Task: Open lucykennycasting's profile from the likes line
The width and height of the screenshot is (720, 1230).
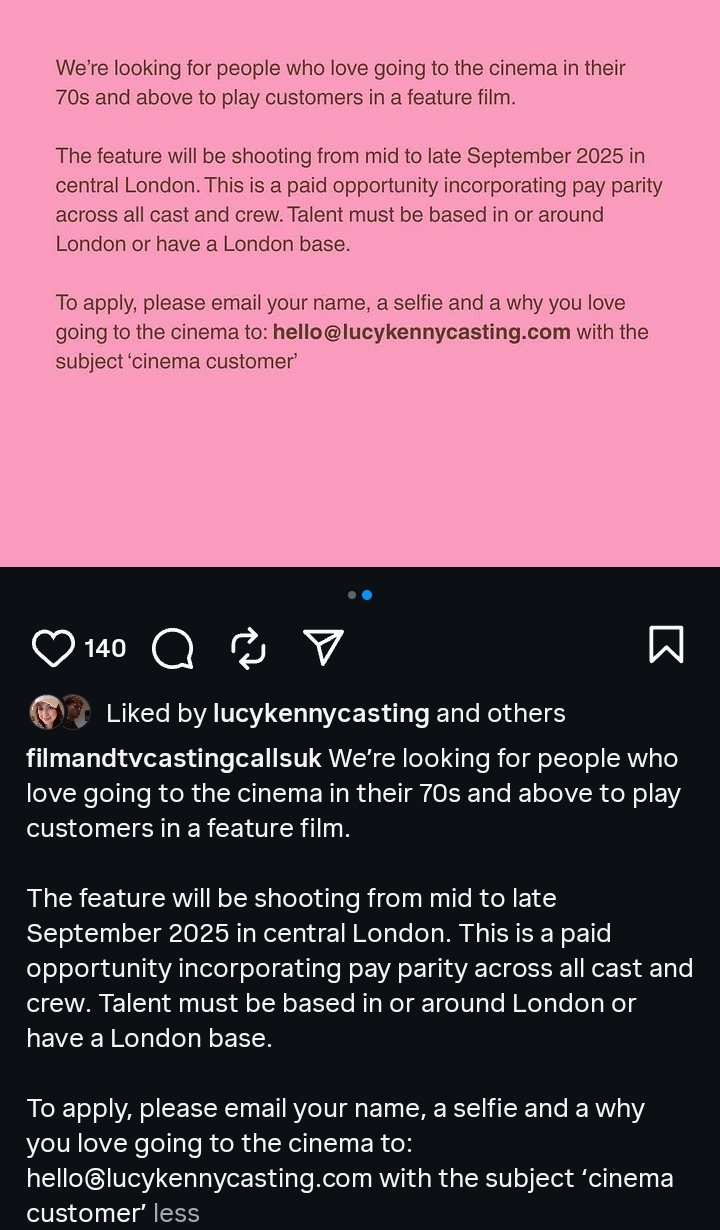Action: click(321, 713)
